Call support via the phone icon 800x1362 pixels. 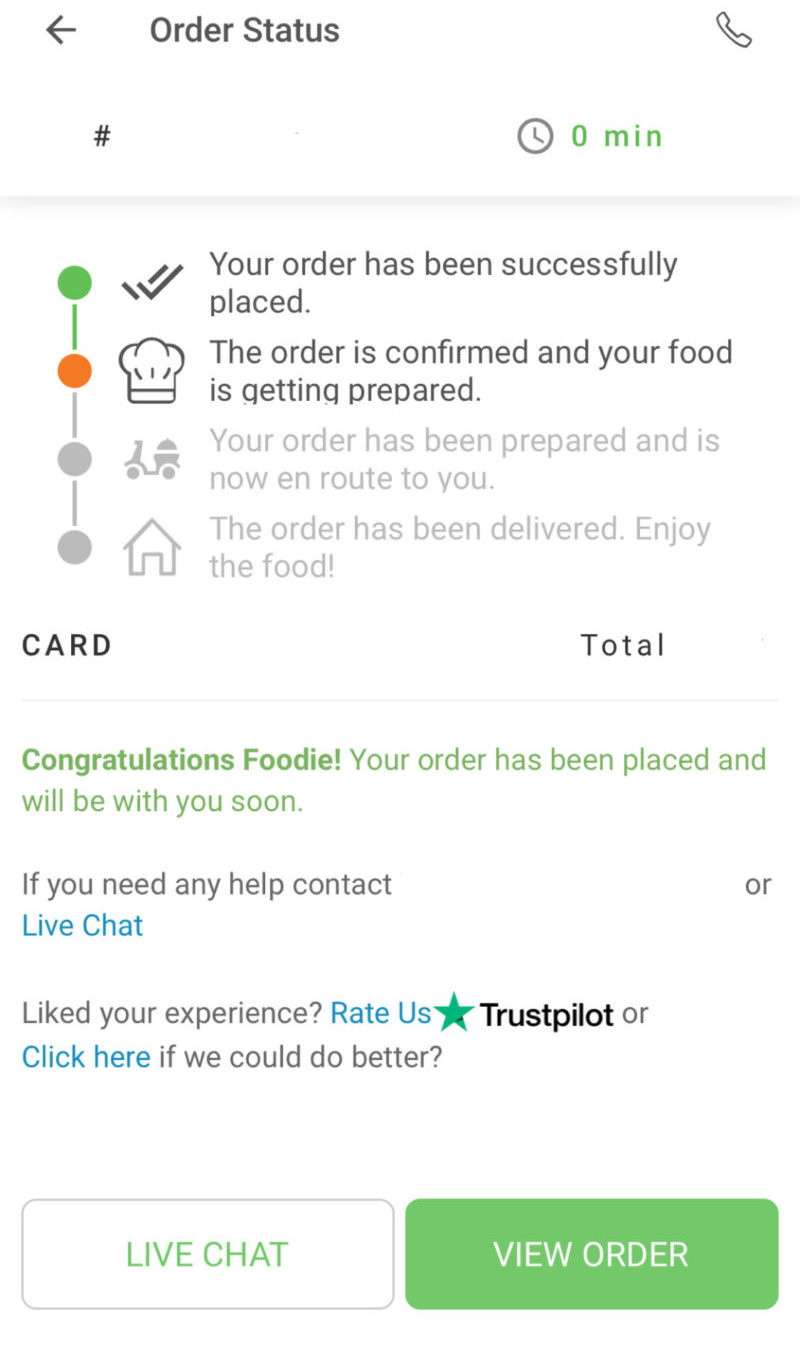click(x=734, y=31)
